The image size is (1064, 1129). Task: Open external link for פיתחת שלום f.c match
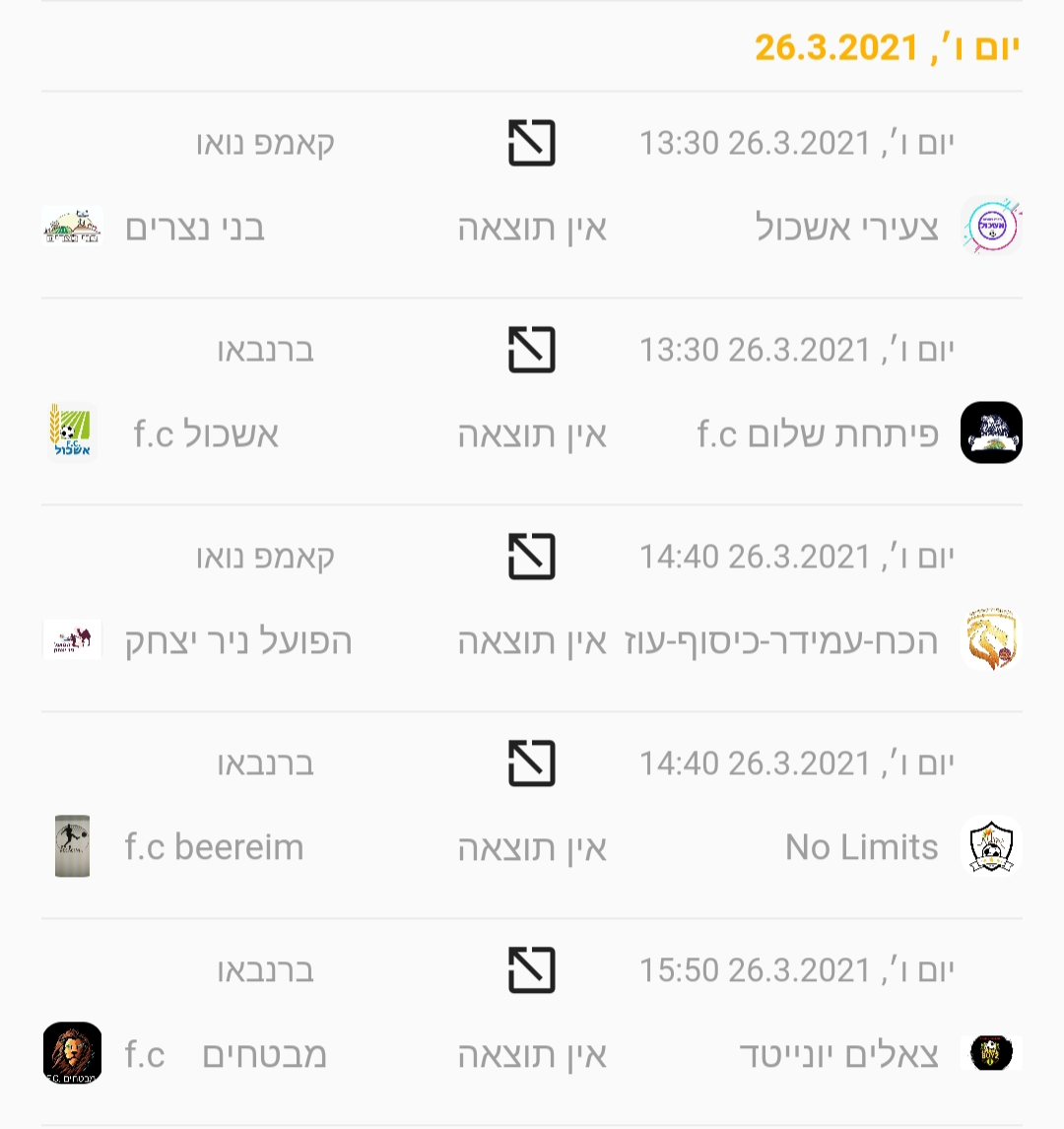532,350
